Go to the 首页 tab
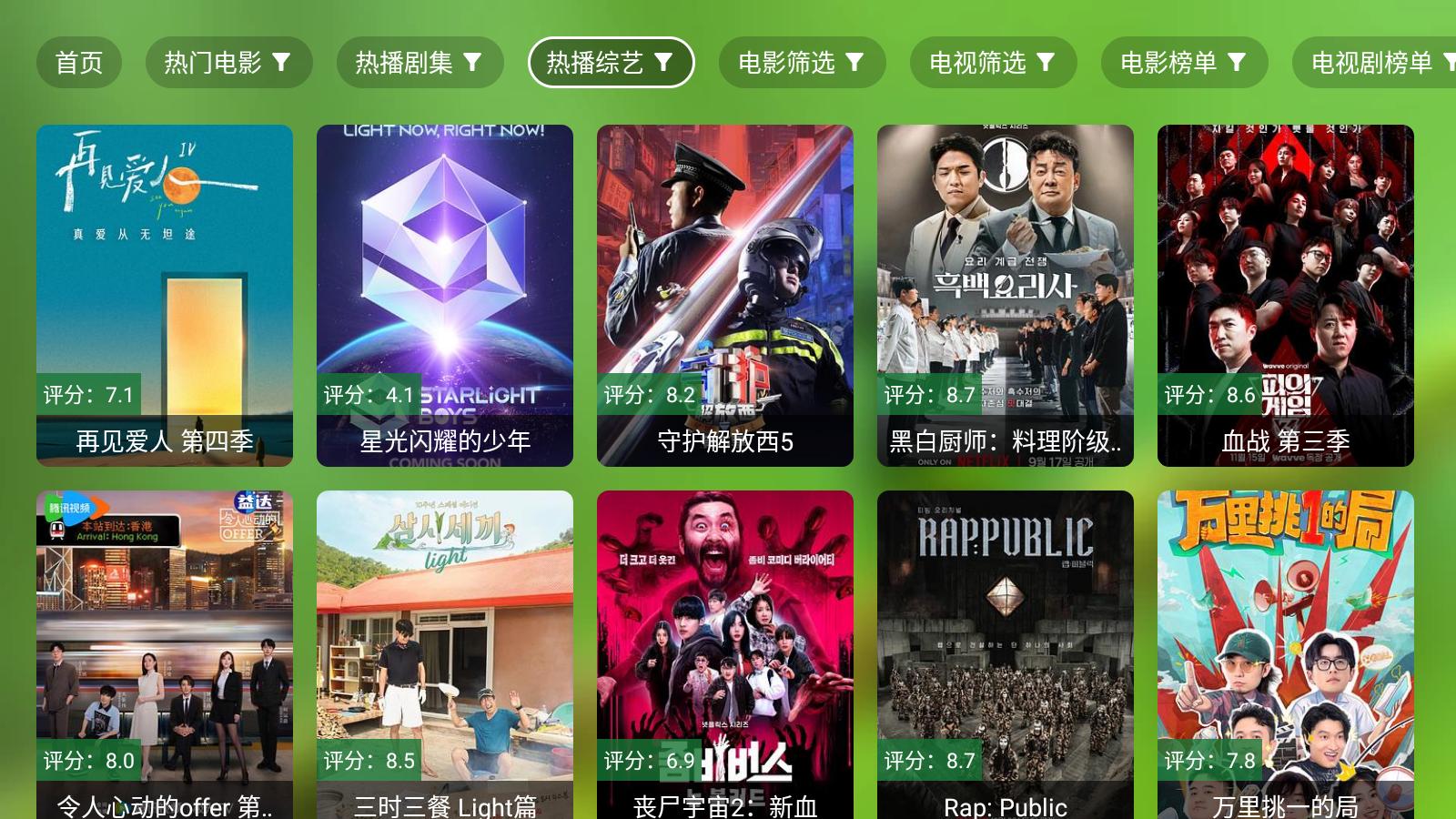The image size is (1456, 819). click(79, 63)
